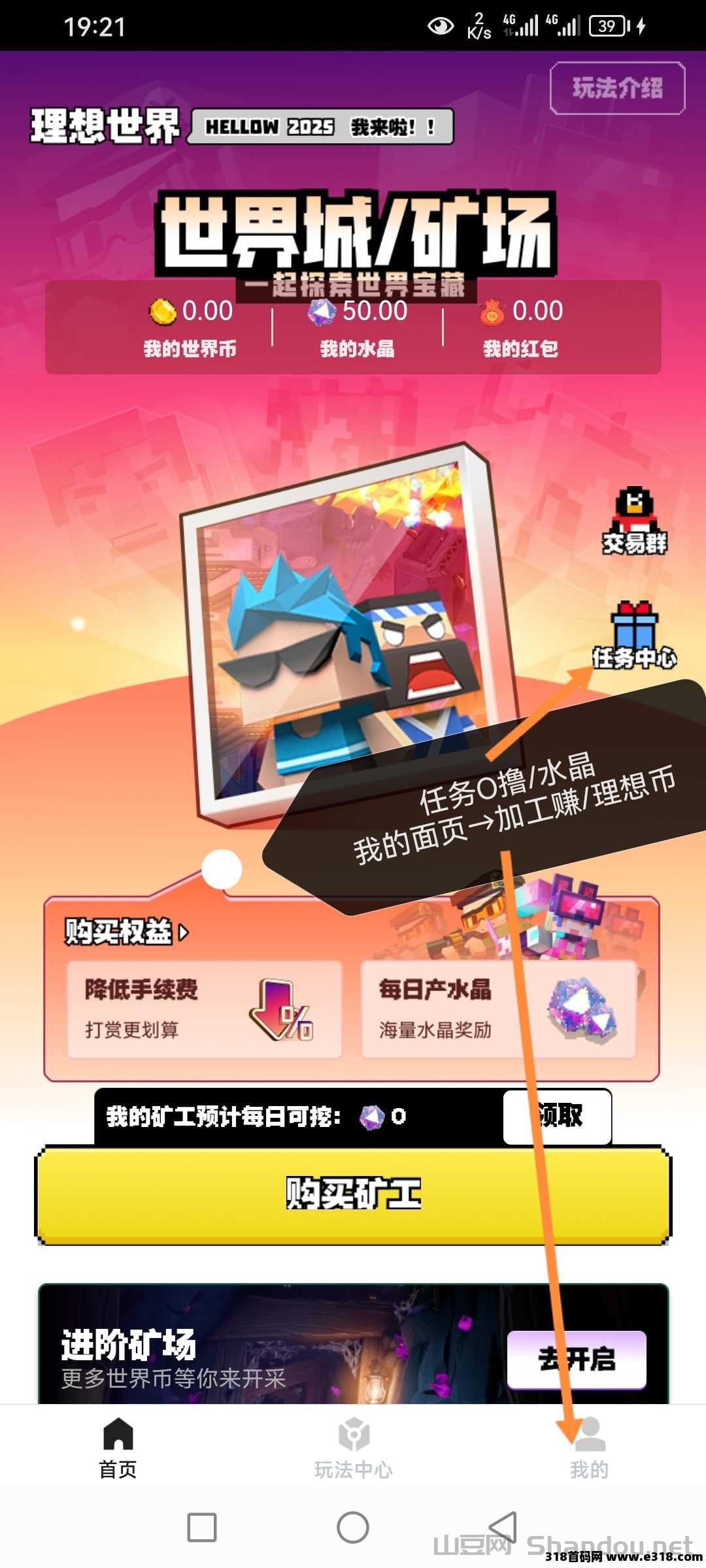
Task: Go back with the system back button
Action: pyautogui.click(x=503, y=1527)
